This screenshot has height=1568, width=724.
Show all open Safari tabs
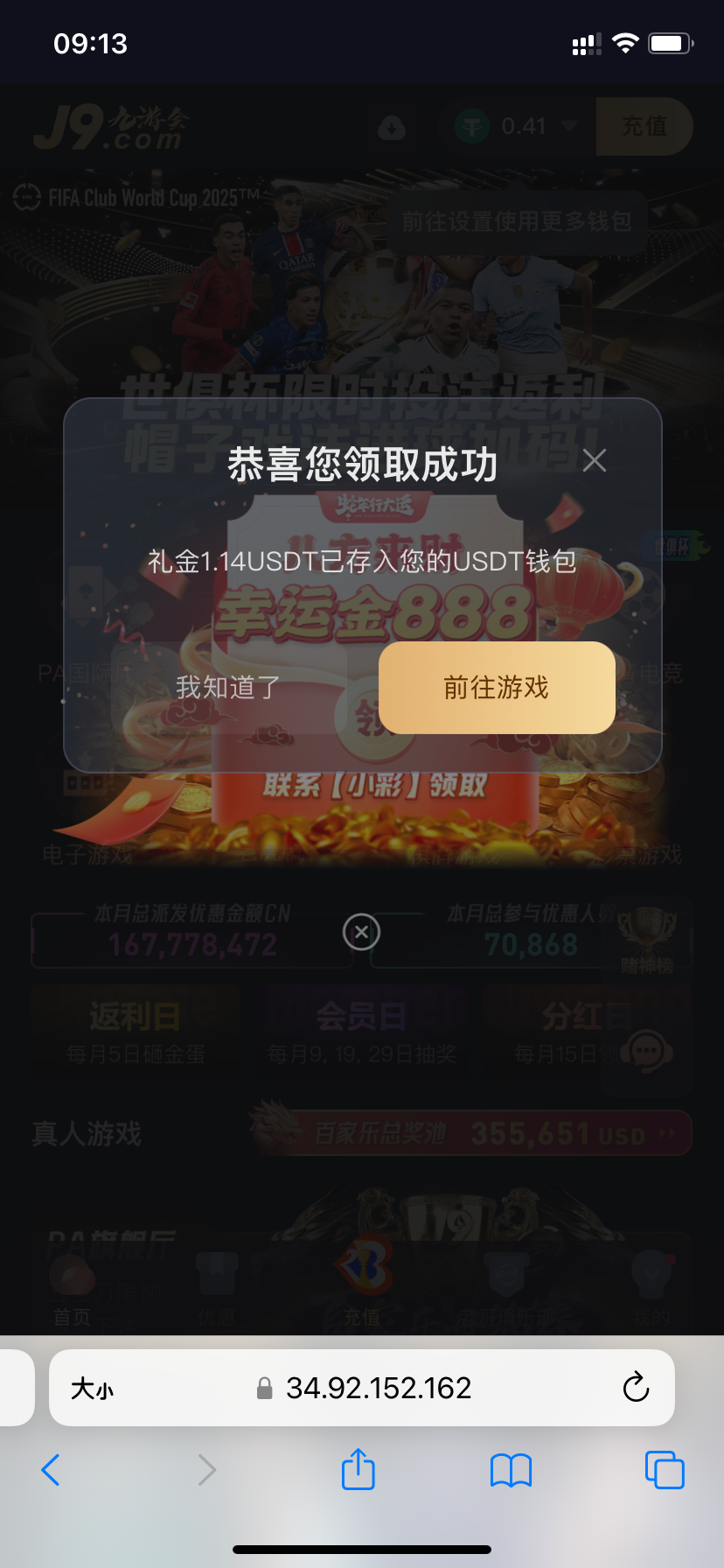point(665,1470)
